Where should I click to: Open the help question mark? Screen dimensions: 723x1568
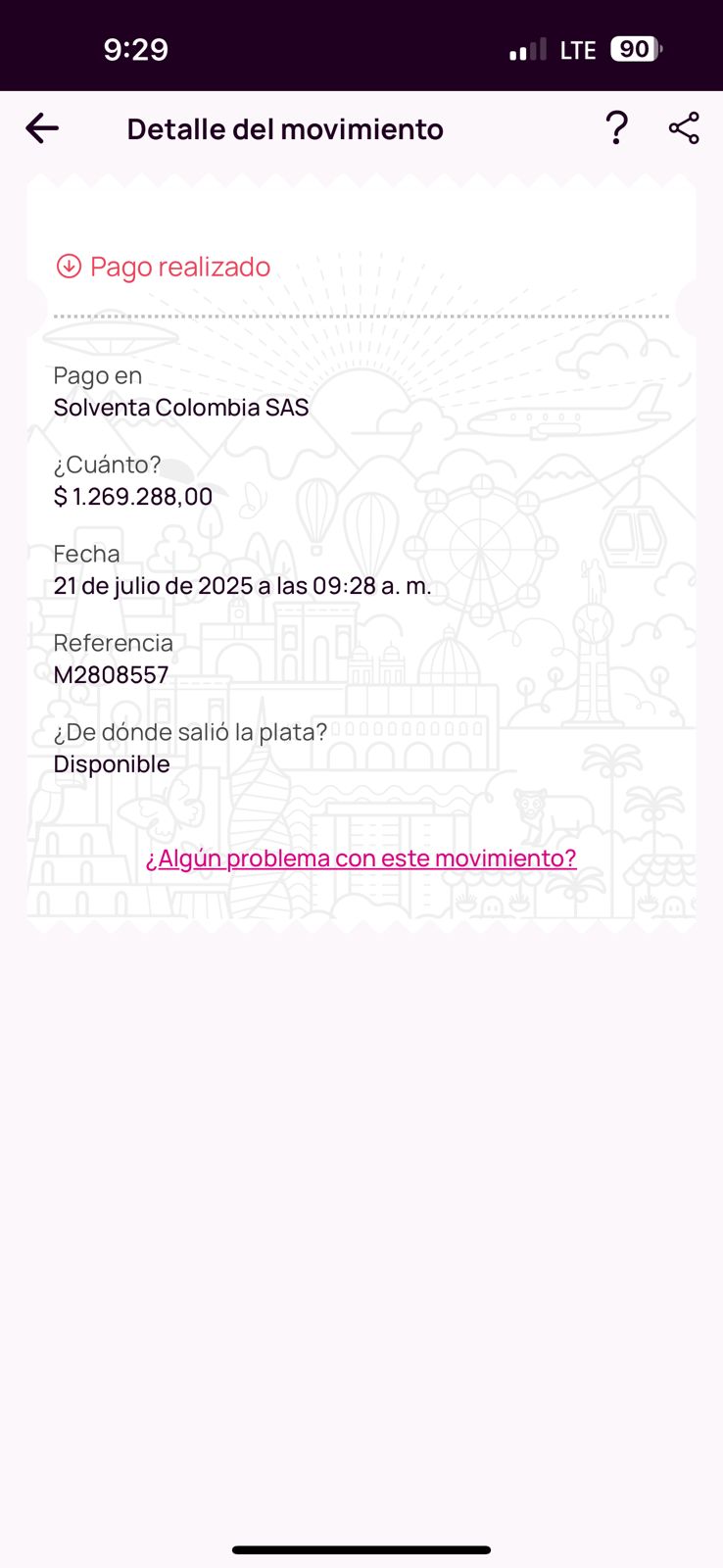coord(616,128)
